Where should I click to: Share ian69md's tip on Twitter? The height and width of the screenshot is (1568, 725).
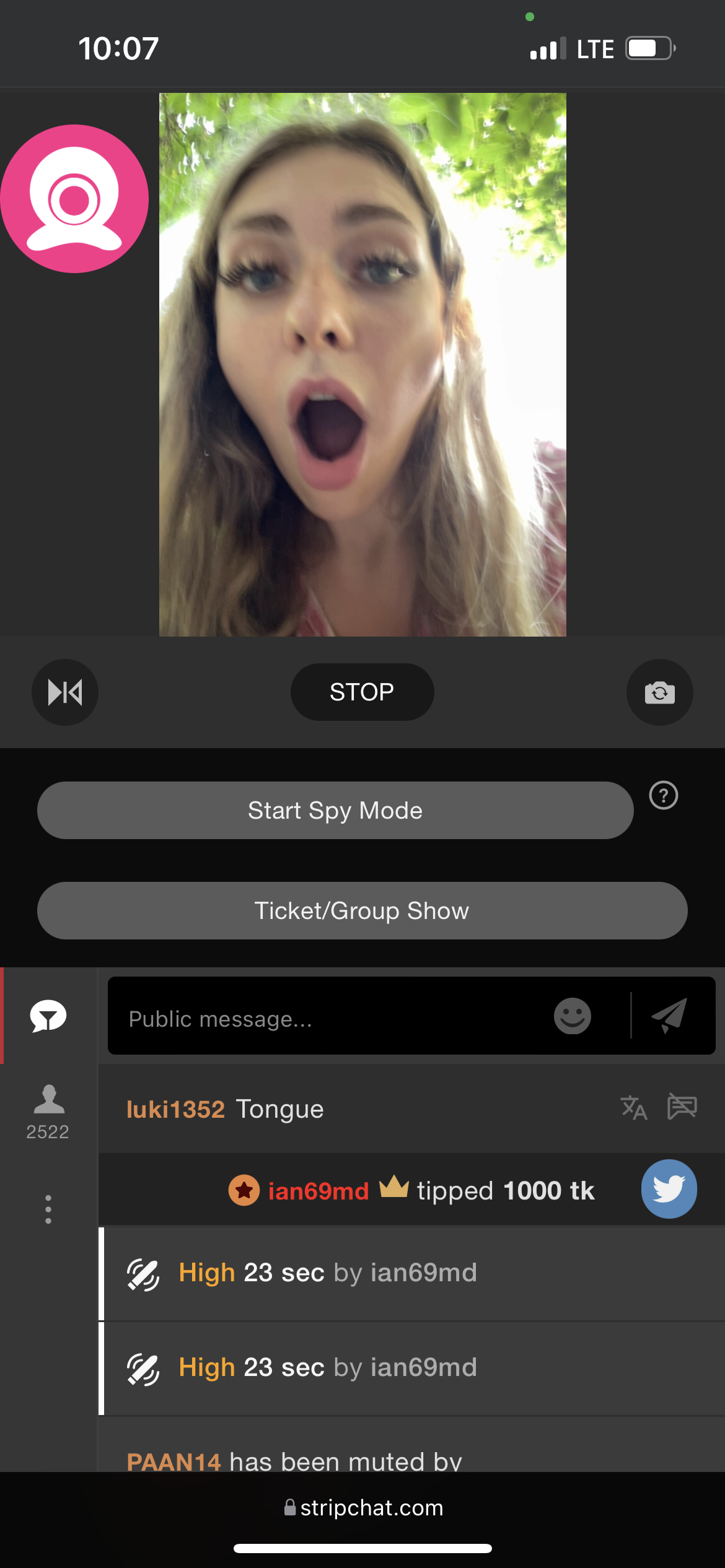click(x=669, y=1189)
